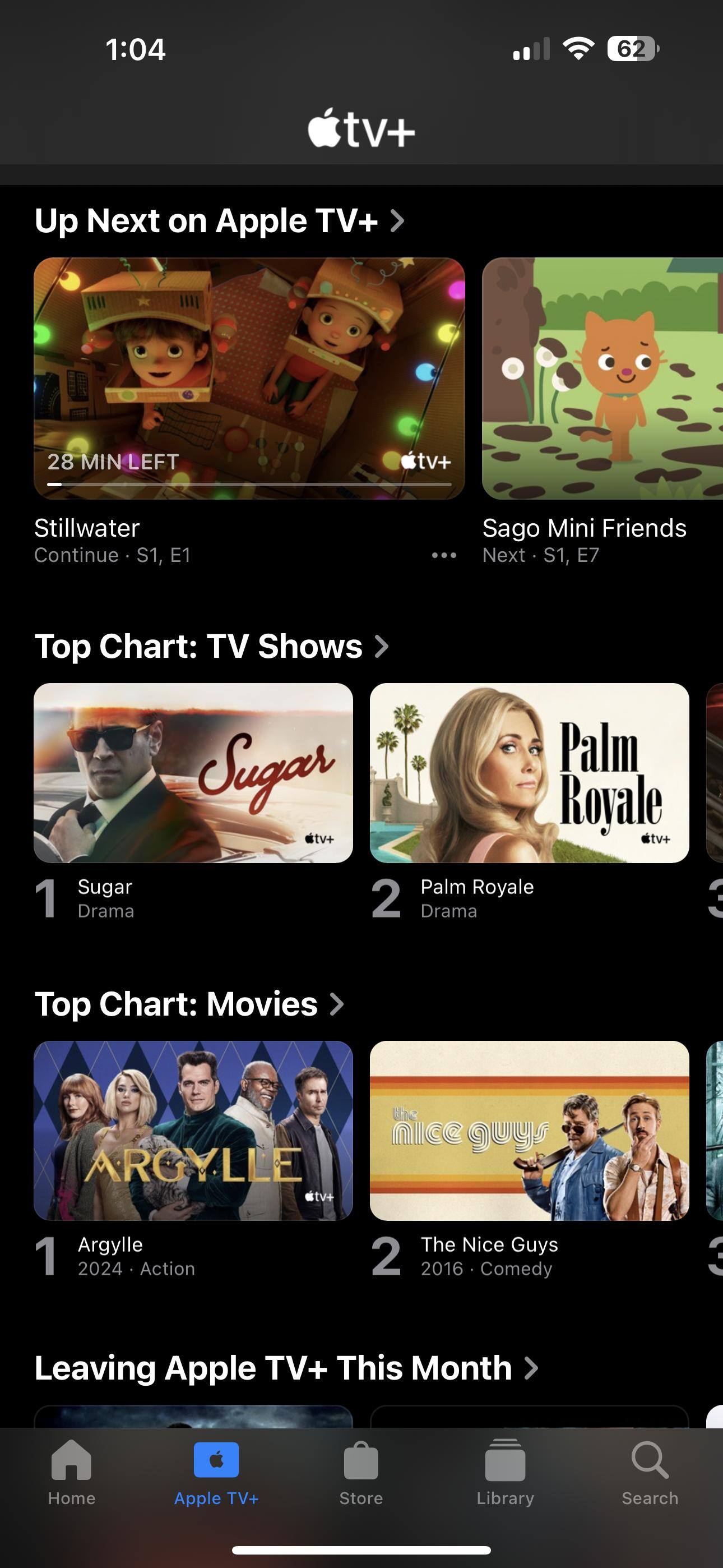Open Leaving Apple TV+ This Month
The width and height of the screenshot is (723, 1568).
286,1368
